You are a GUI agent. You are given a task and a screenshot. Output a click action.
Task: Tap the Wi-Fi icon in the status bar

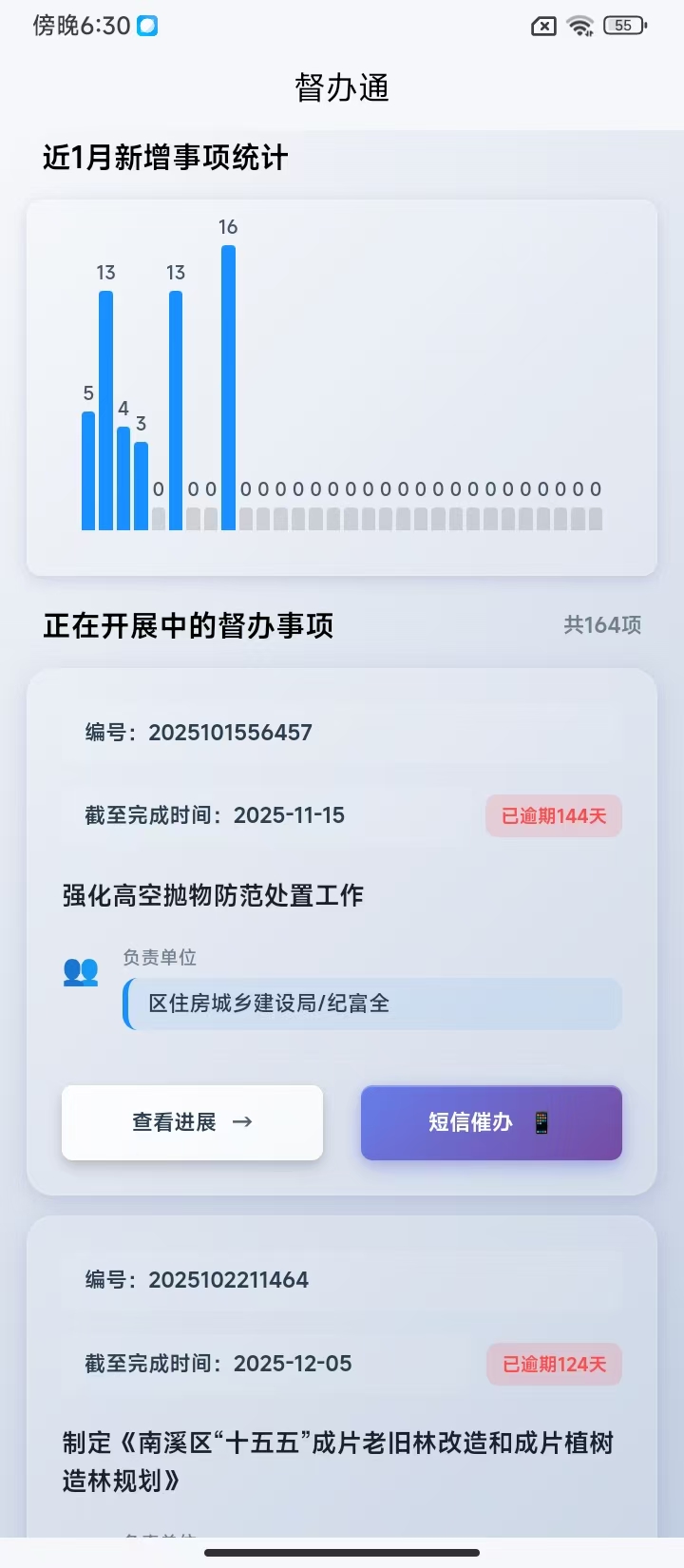coord(581,26)
